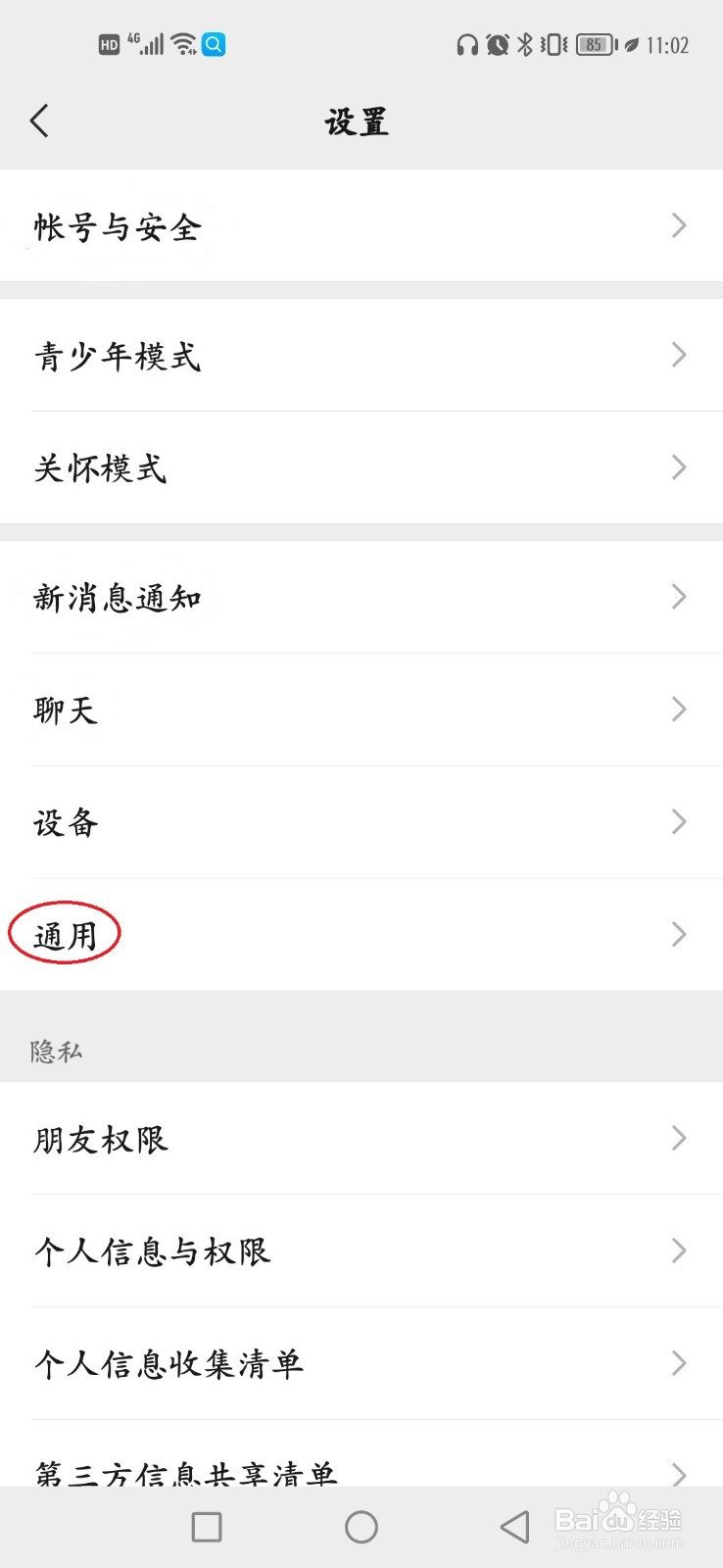Tap the circular Home navigation button

(x=361, y=1526)
